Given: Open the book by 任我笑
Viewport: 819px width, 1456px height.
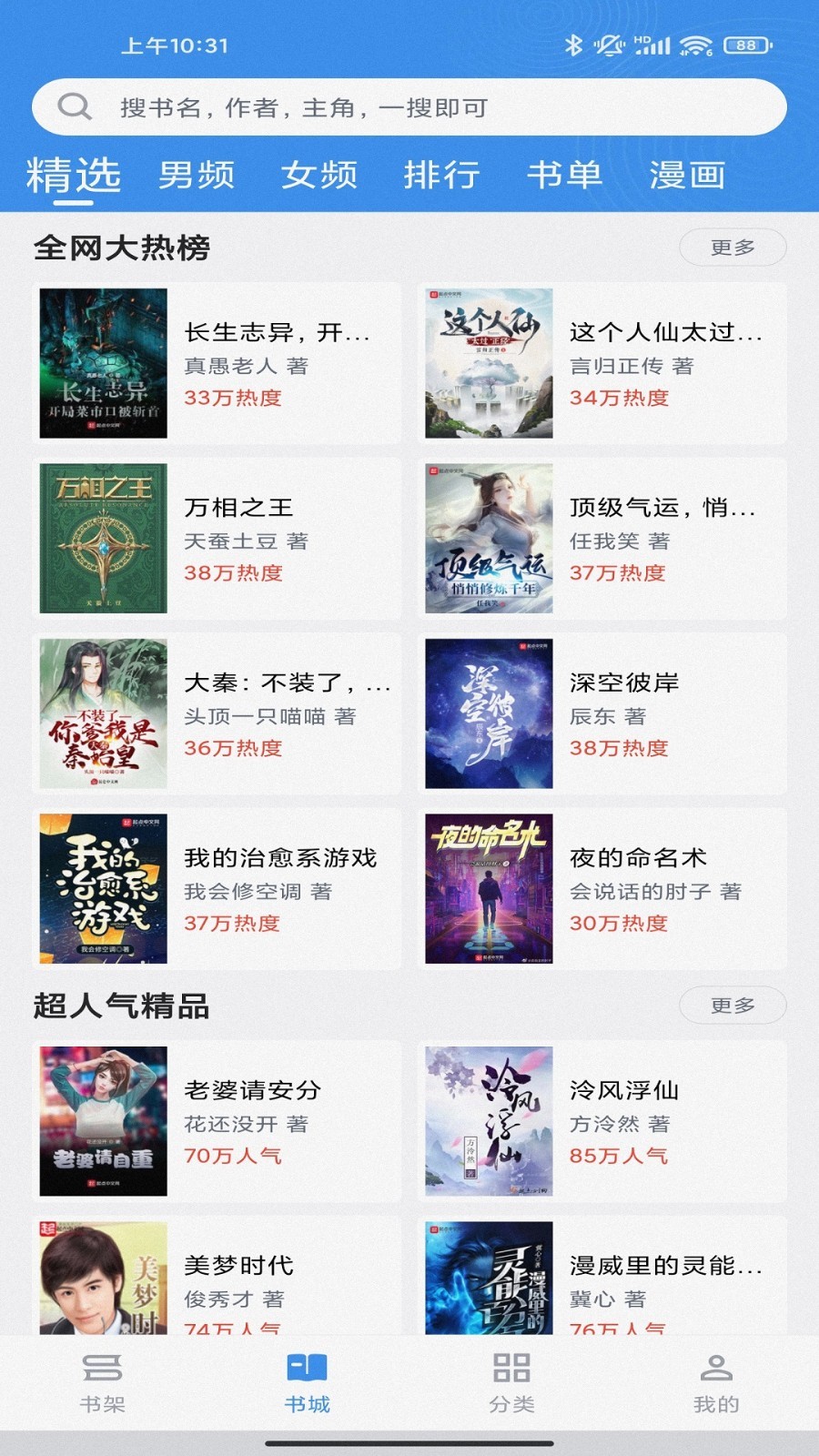Looking at the screenshot, I should (602, 539).
